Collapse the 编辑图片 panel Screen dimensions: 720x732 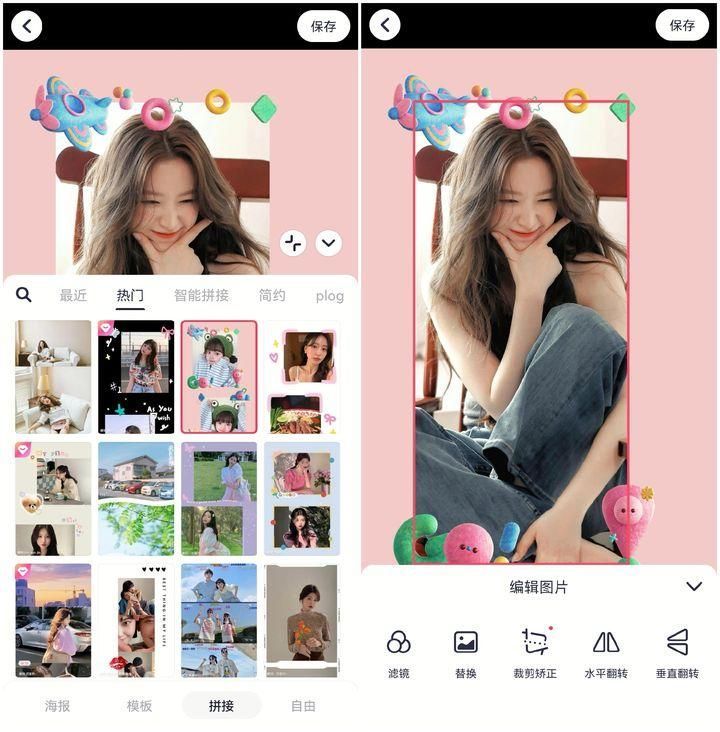[x=694, y=587]
